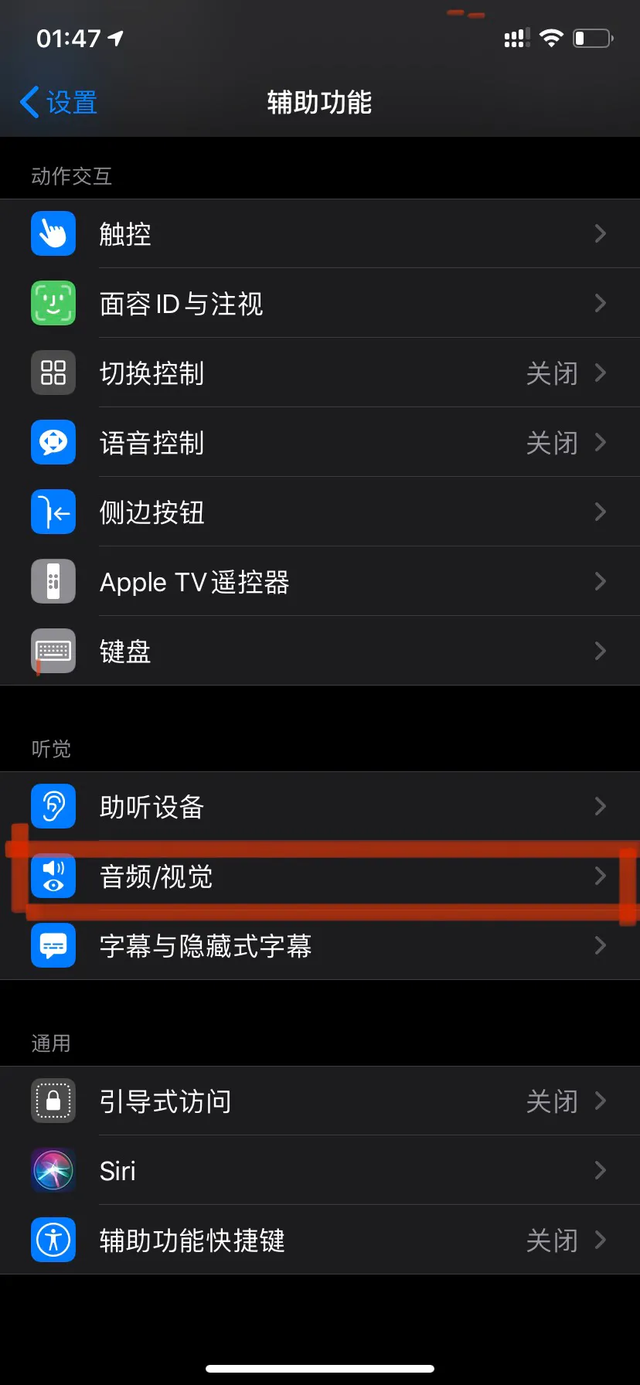Go back to 设置
This screenshot has width=640, height=1385.
pyautogui.click(x=58, y=102)
